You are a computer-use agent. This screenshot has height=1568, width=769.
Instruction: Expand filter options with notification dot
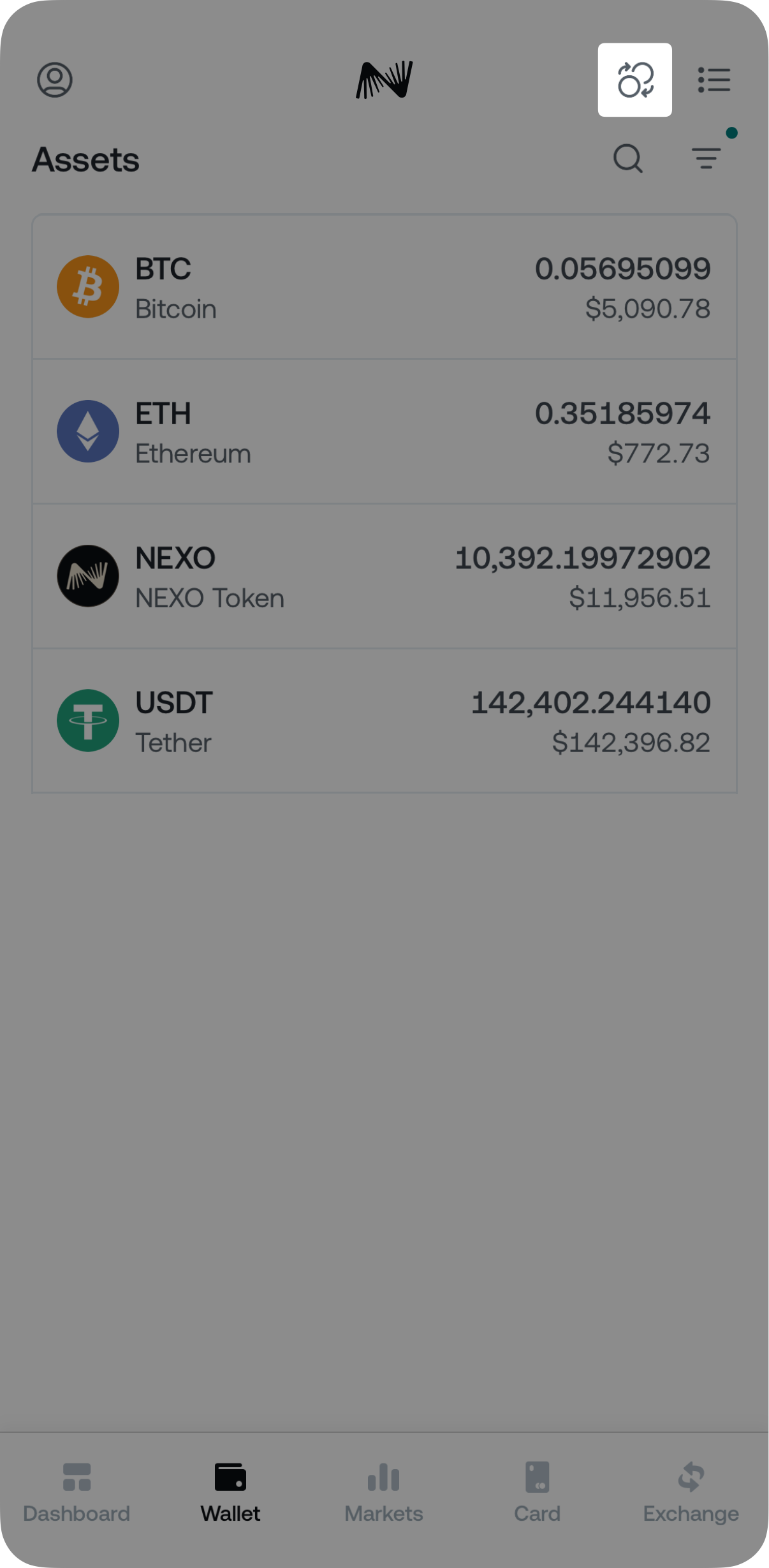coord(706,159)
